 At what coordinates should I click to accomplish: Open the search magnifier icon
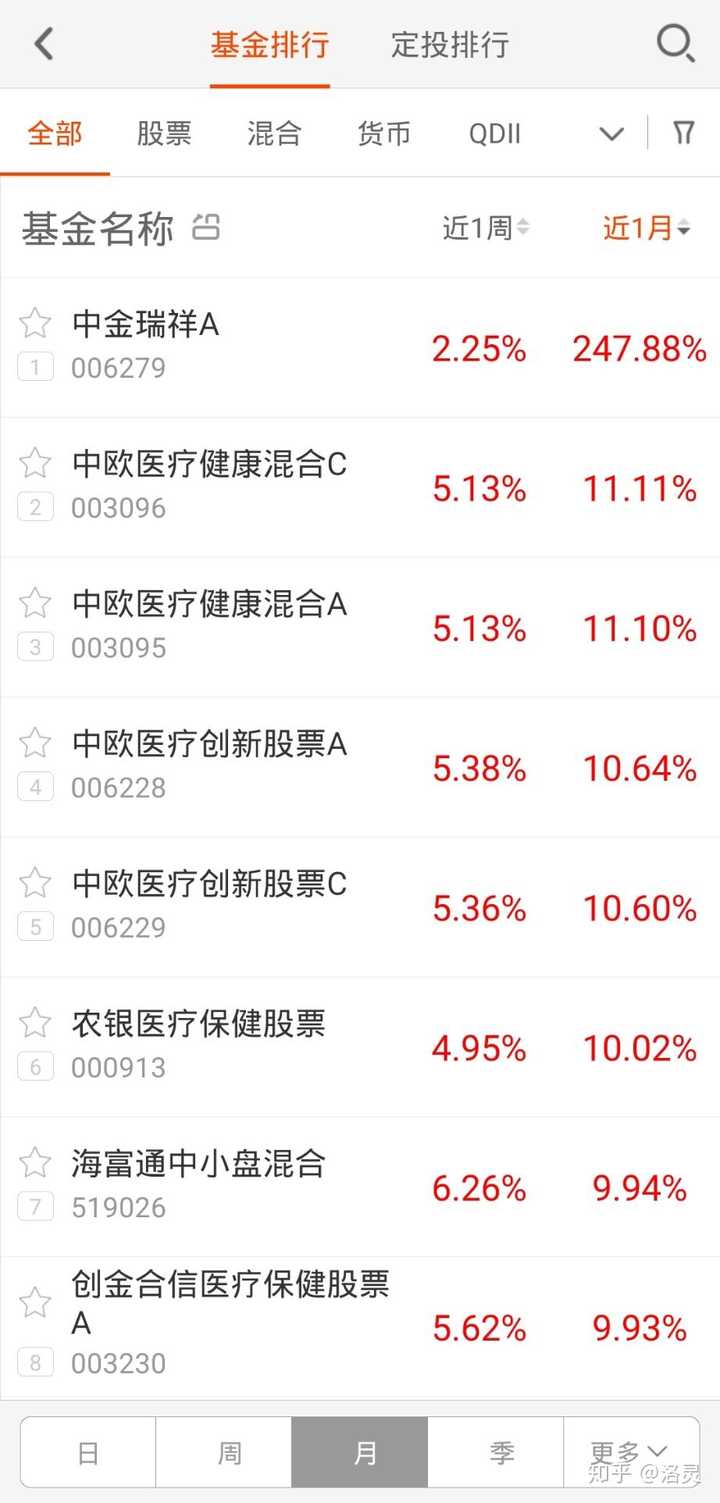(x=675, y=44)
